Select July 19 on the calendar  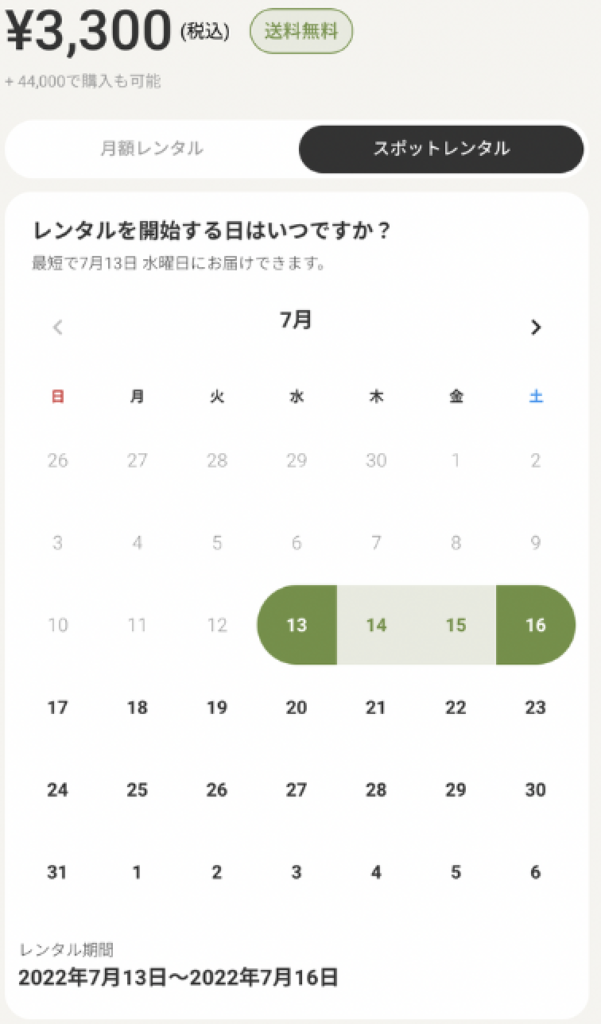(x=217, y=707)
